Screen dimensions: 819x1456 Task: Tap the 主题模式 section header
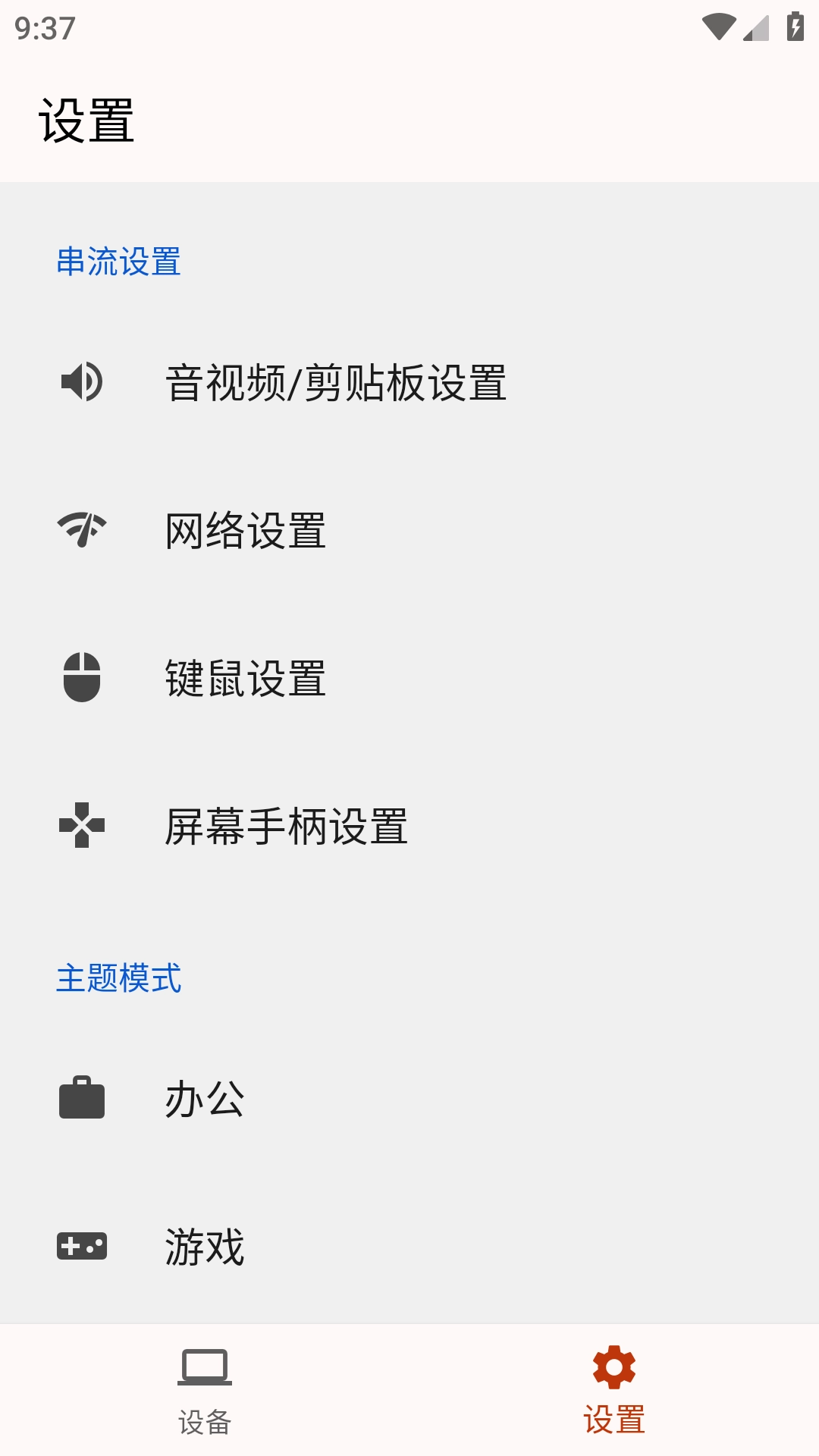click(x=118, y=980)
